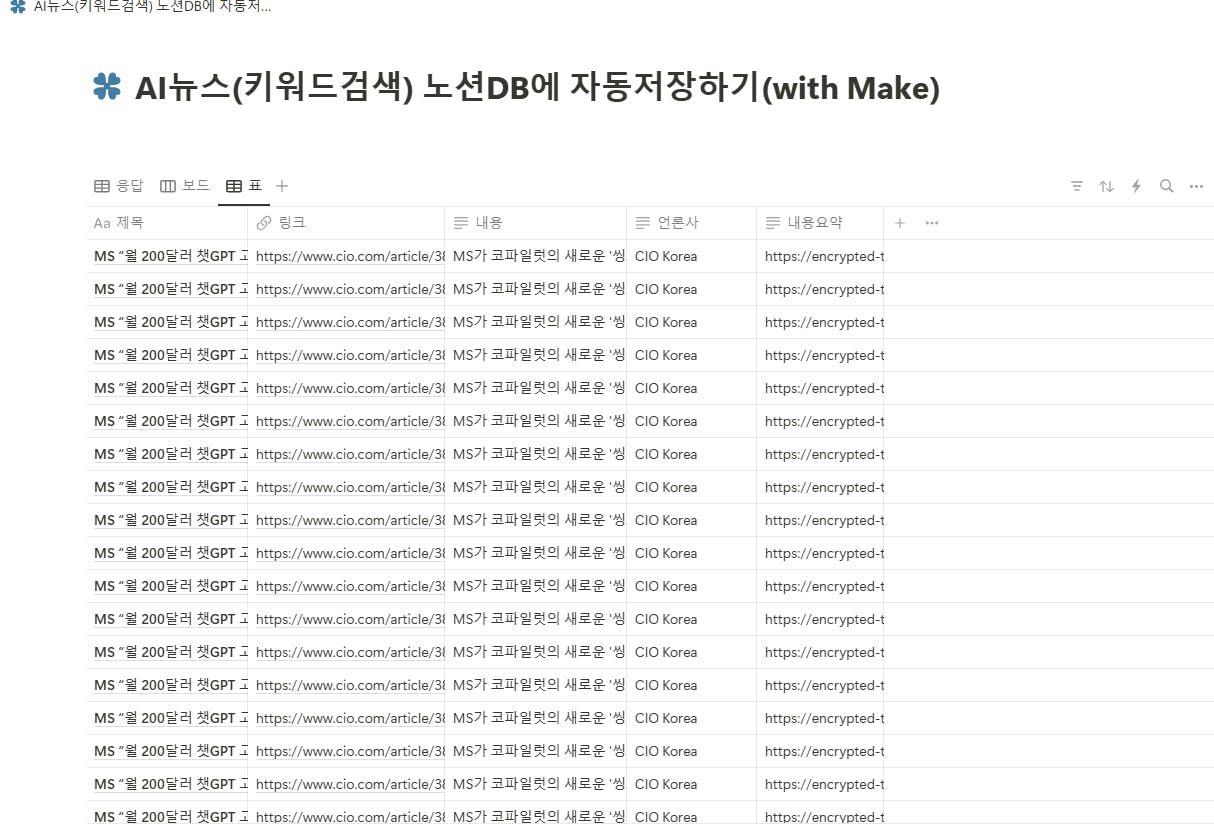Open the filter options
The height and width of the screenshot is (827, 1214).
[x=1077, y=186]
